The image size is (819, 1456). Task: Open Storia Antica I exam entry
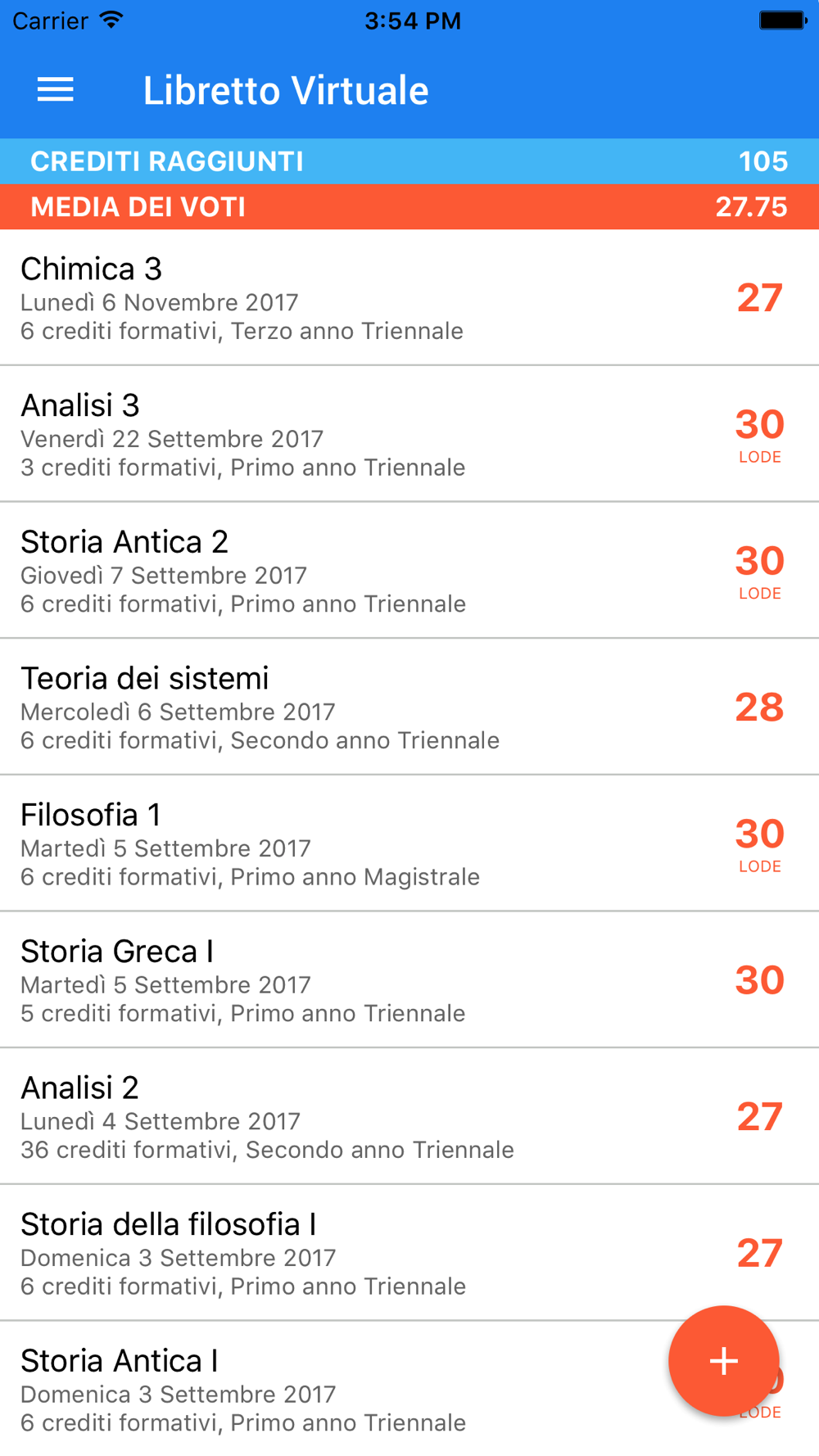328,1390
